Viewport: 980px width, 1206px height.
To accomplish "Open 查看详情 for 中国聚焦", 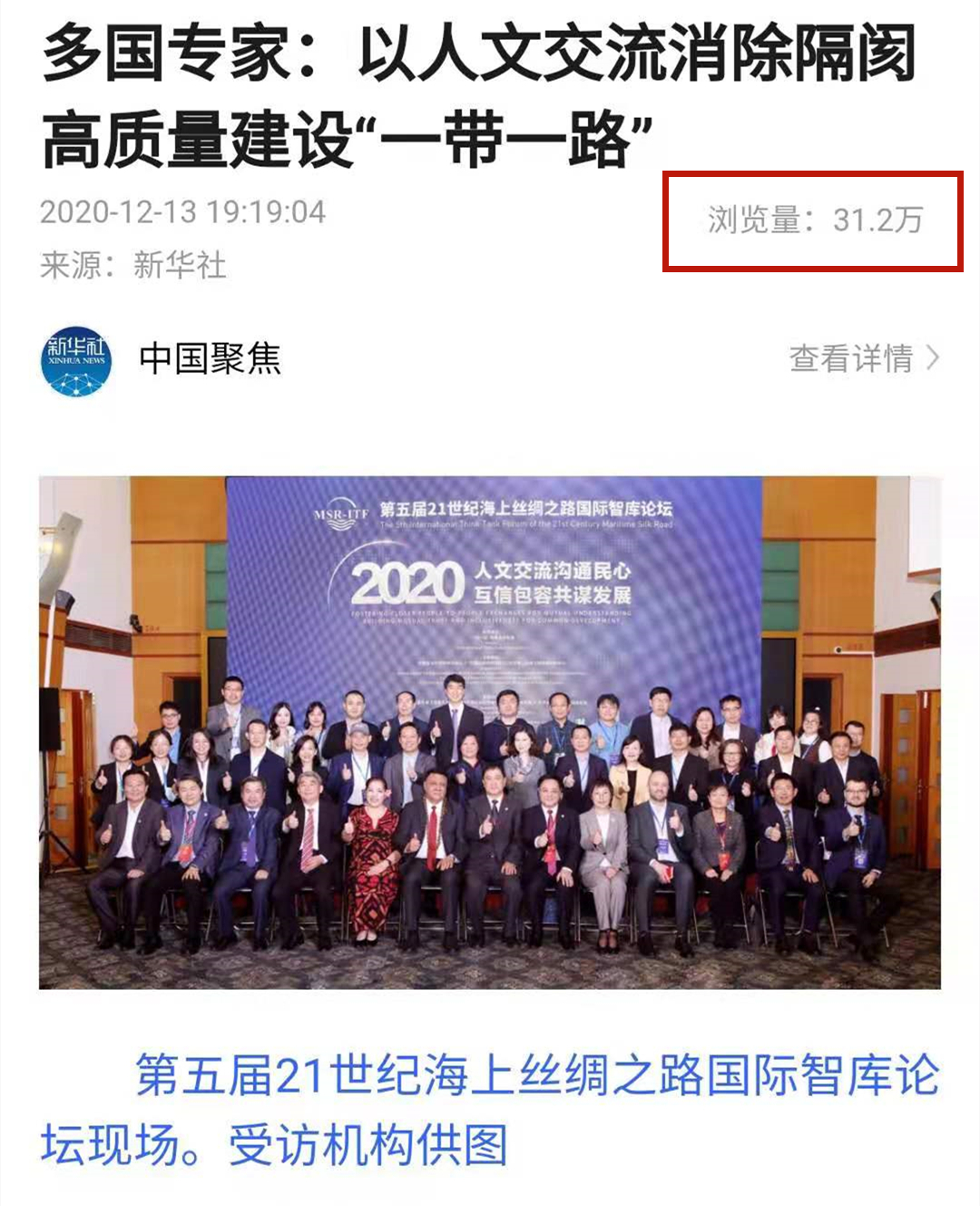I will [863, 358].
